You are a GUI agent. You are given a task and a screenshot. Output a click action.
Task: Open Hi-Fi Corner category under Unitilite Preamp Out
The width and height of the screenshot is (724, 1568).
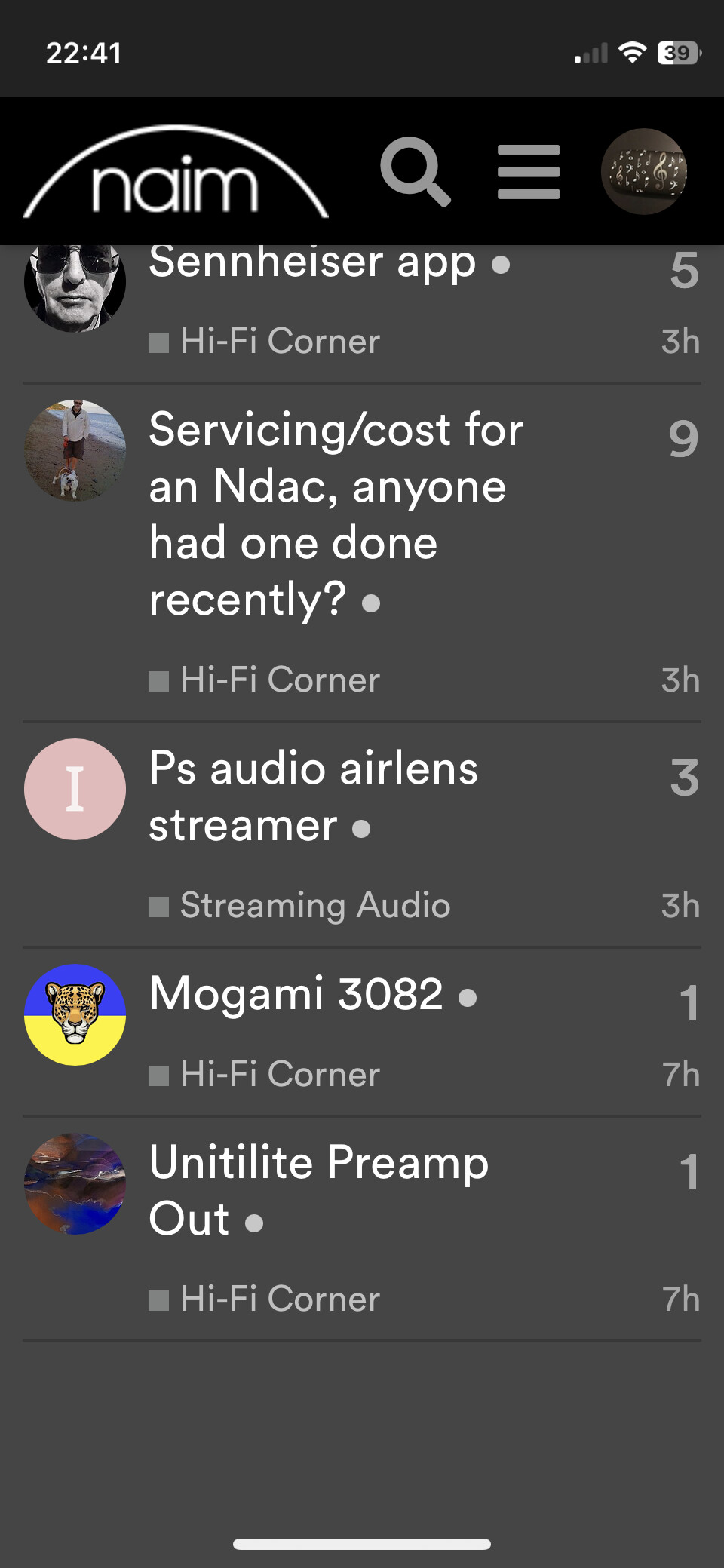click(x=280, y=1299)
